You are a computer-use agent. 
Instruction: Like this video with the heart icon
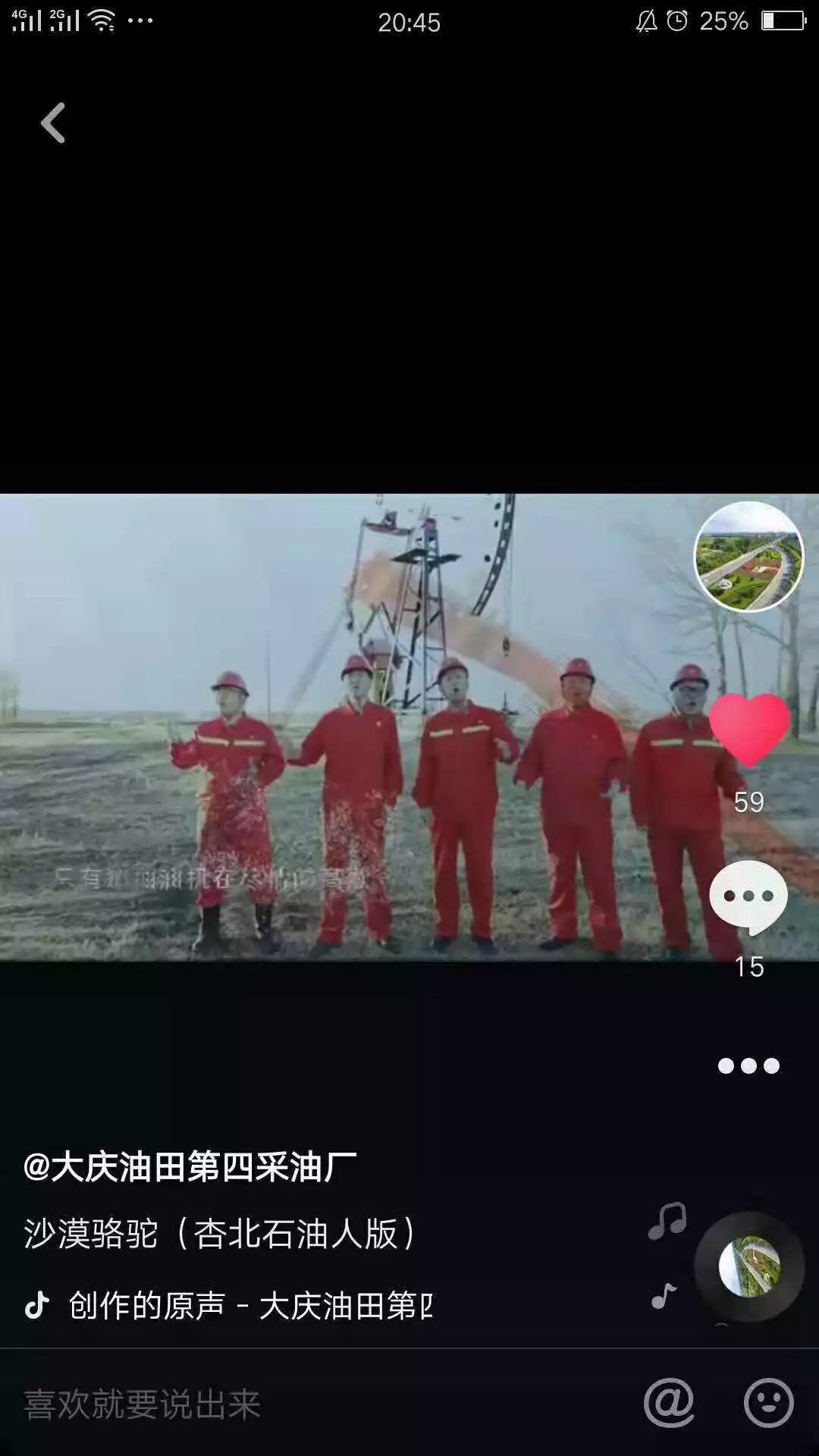click(x=749, y=730)
